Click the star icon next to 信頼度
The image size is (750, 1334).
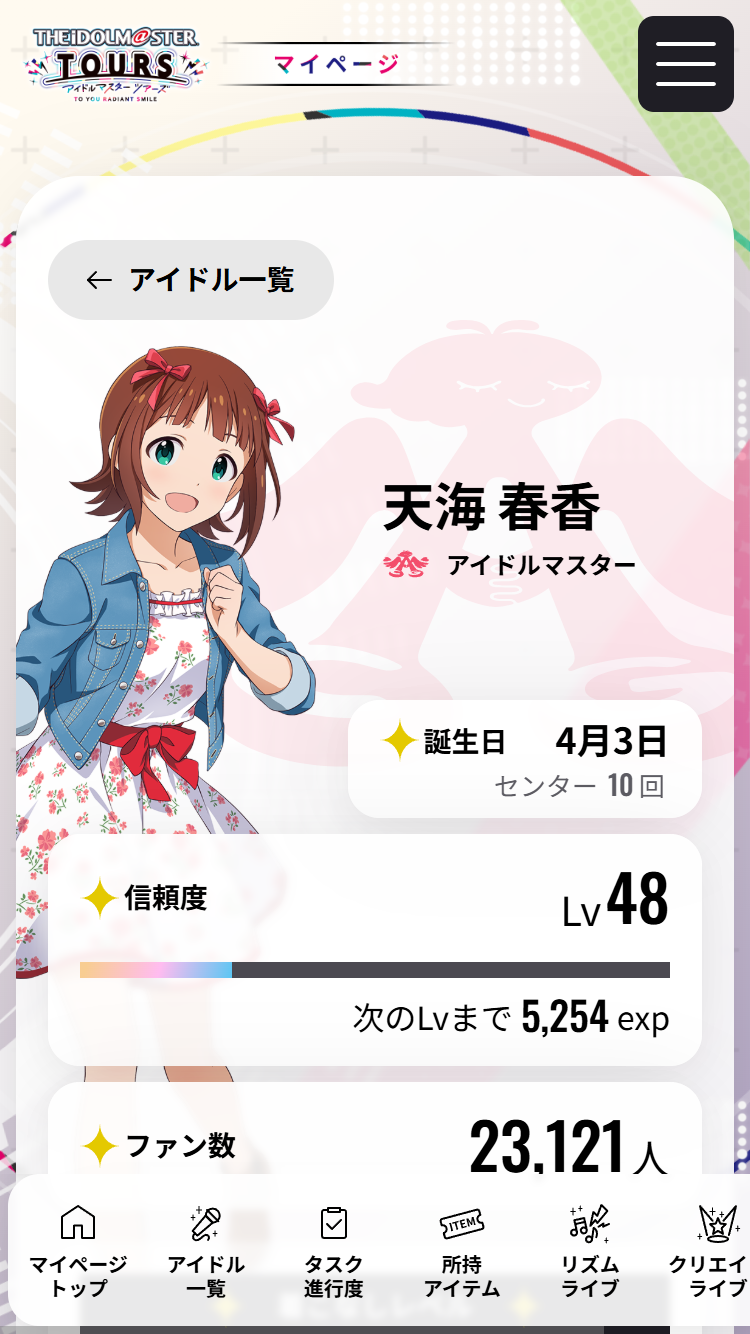[x=98, y=896]
